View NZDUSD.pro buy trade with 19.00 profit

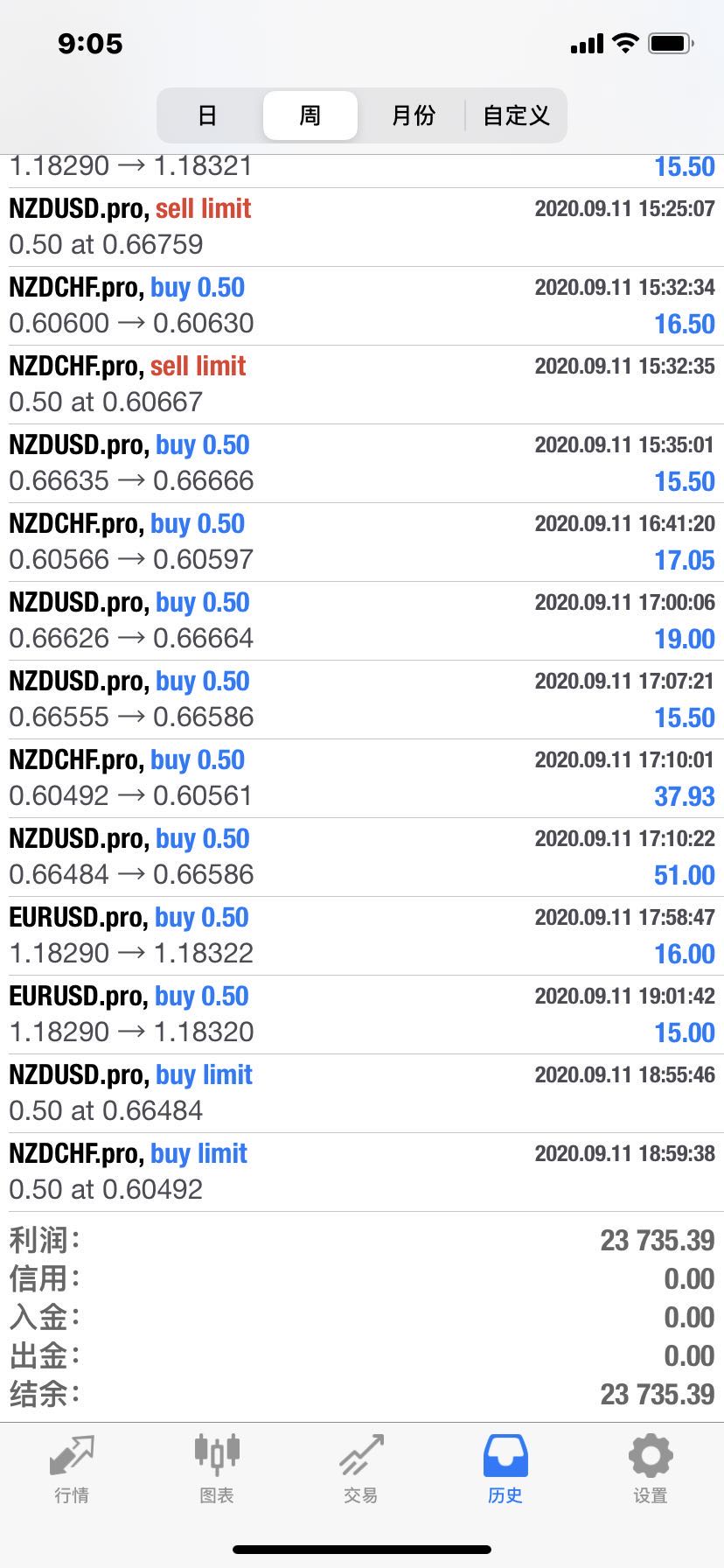(362, 620)
